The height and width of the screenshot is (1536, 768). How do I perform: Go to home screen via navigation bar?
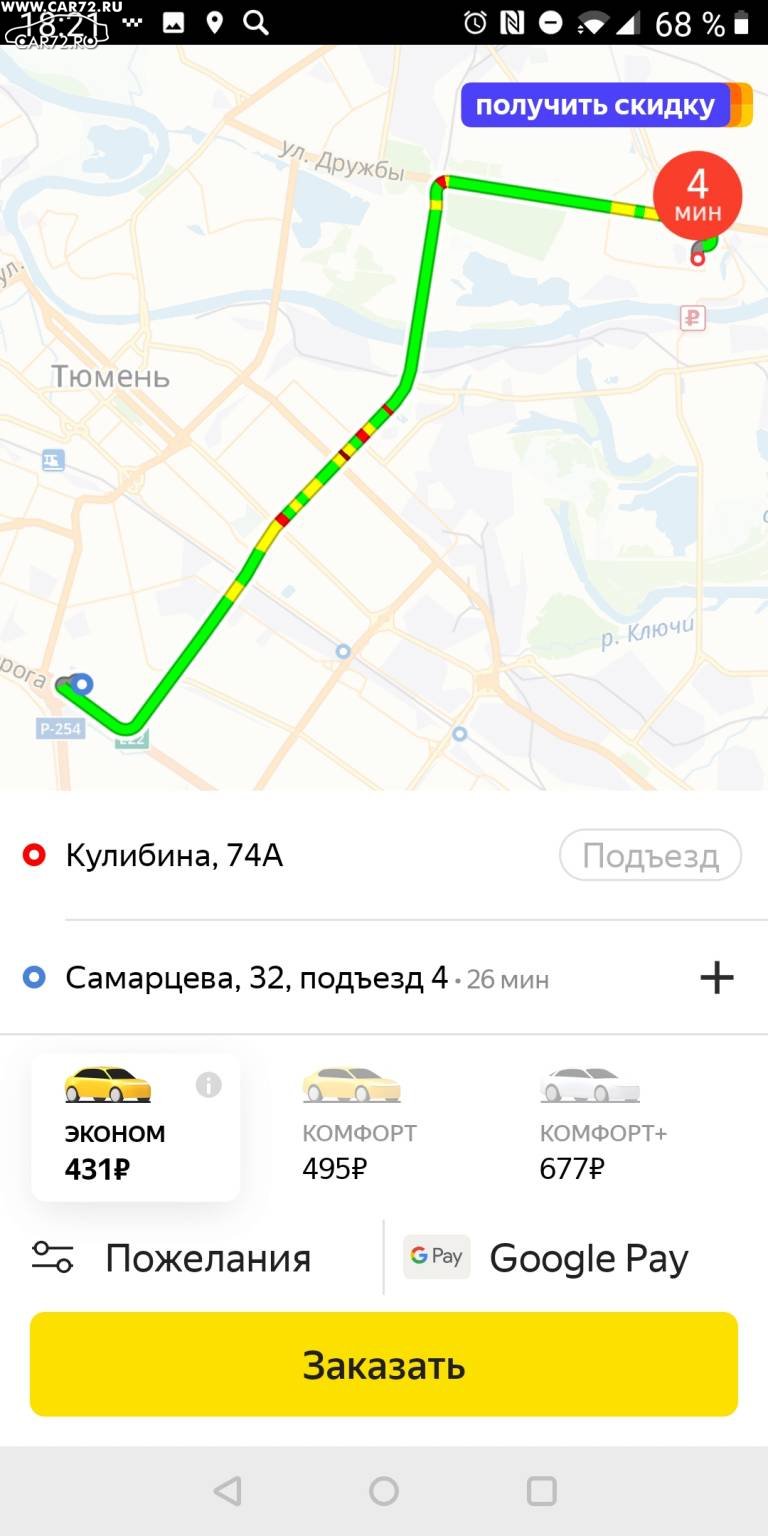(x=384, y=1491)
